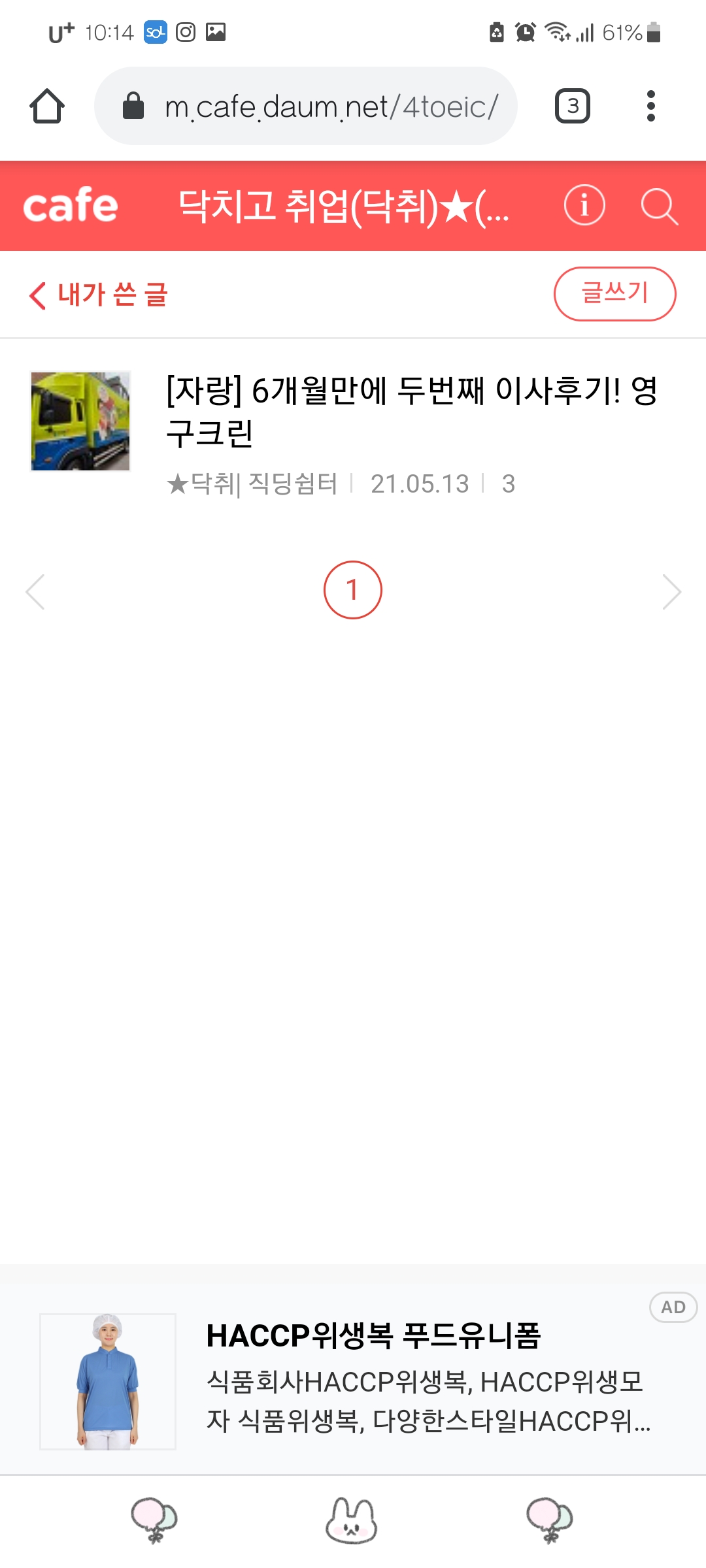This screenshot has height=1568, width=706.
Task: Open the cafe info icon
Action: tap(584, 206)
